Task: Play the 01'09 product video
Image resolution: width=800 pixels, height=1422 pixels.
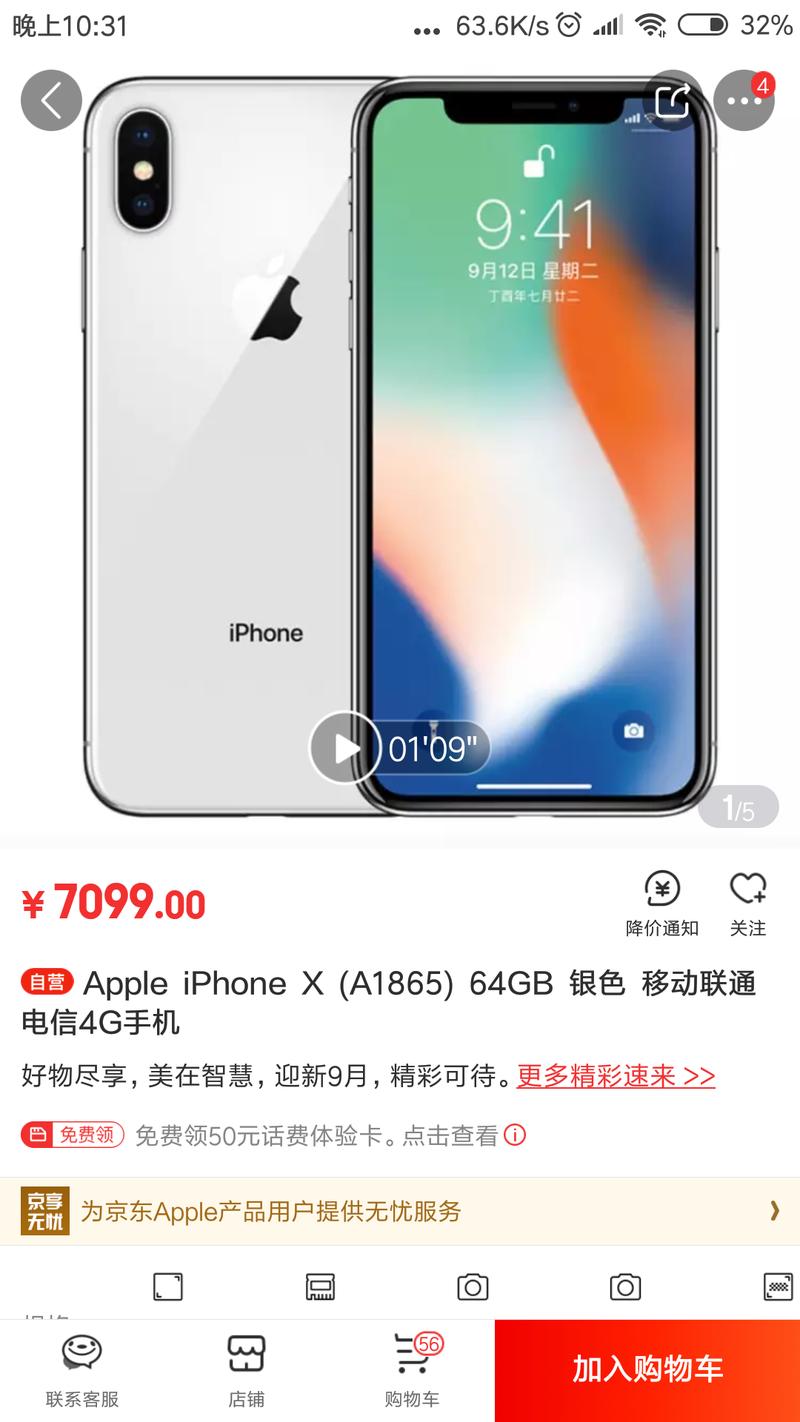Action: tap(343, 746)
